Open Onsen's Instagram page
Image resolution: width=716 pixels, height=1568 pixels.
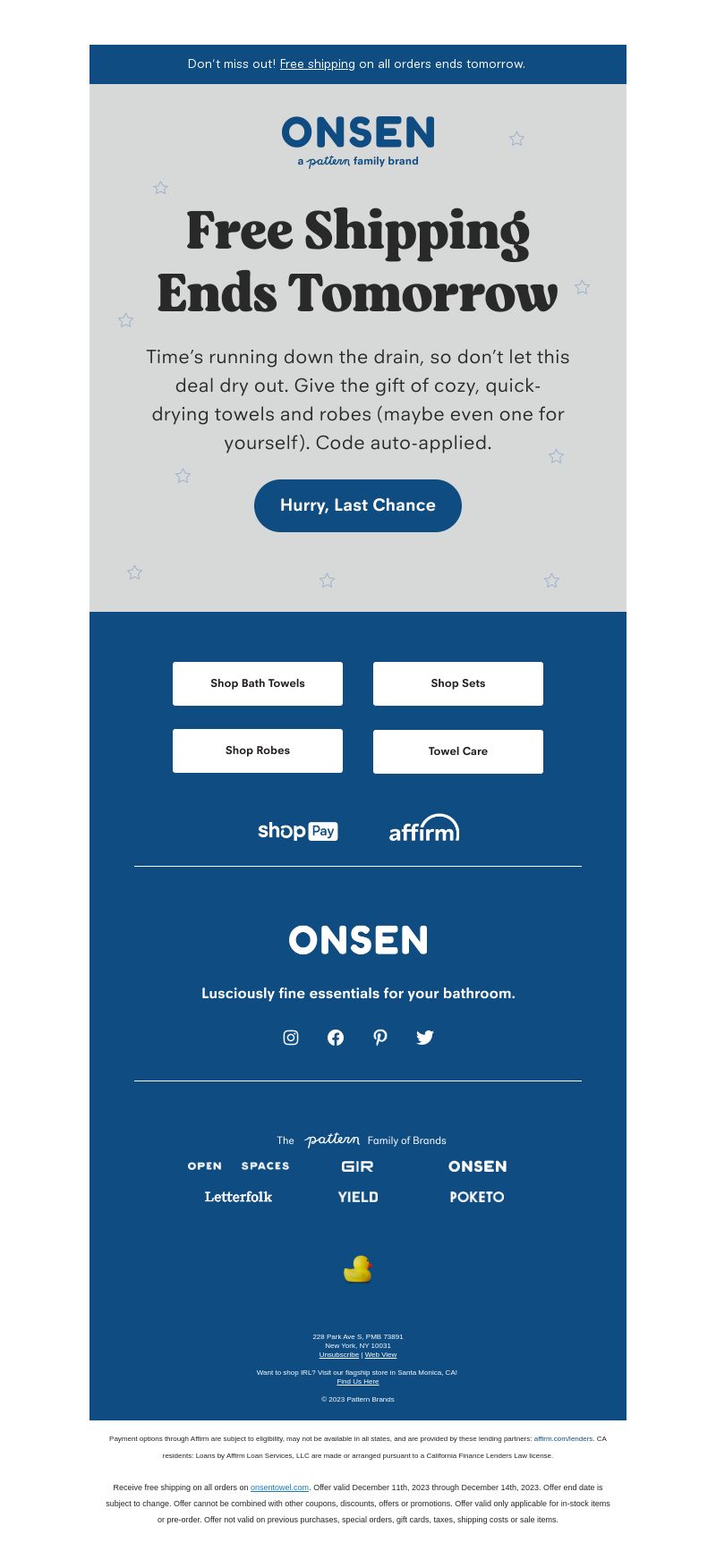pyautogui.click(x=291, y=1038)
